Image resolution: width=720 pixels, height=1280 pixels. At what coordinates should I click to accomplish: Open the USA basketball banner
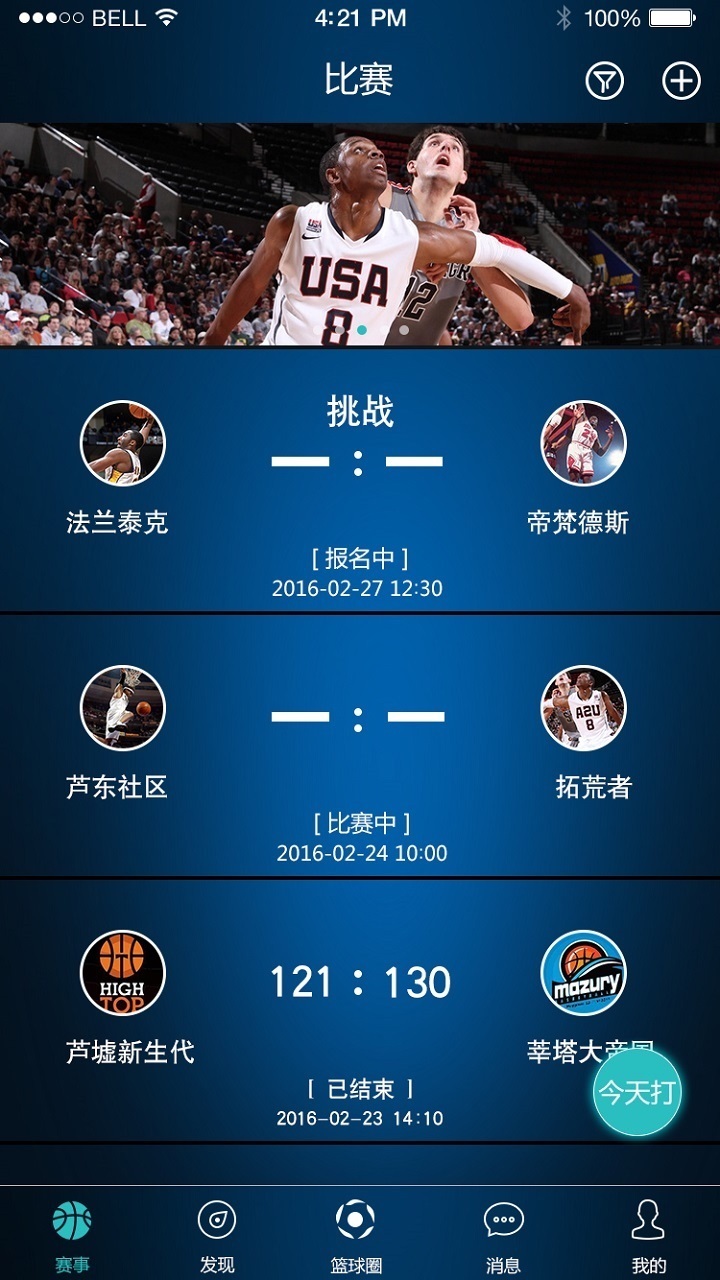[360, 235]
